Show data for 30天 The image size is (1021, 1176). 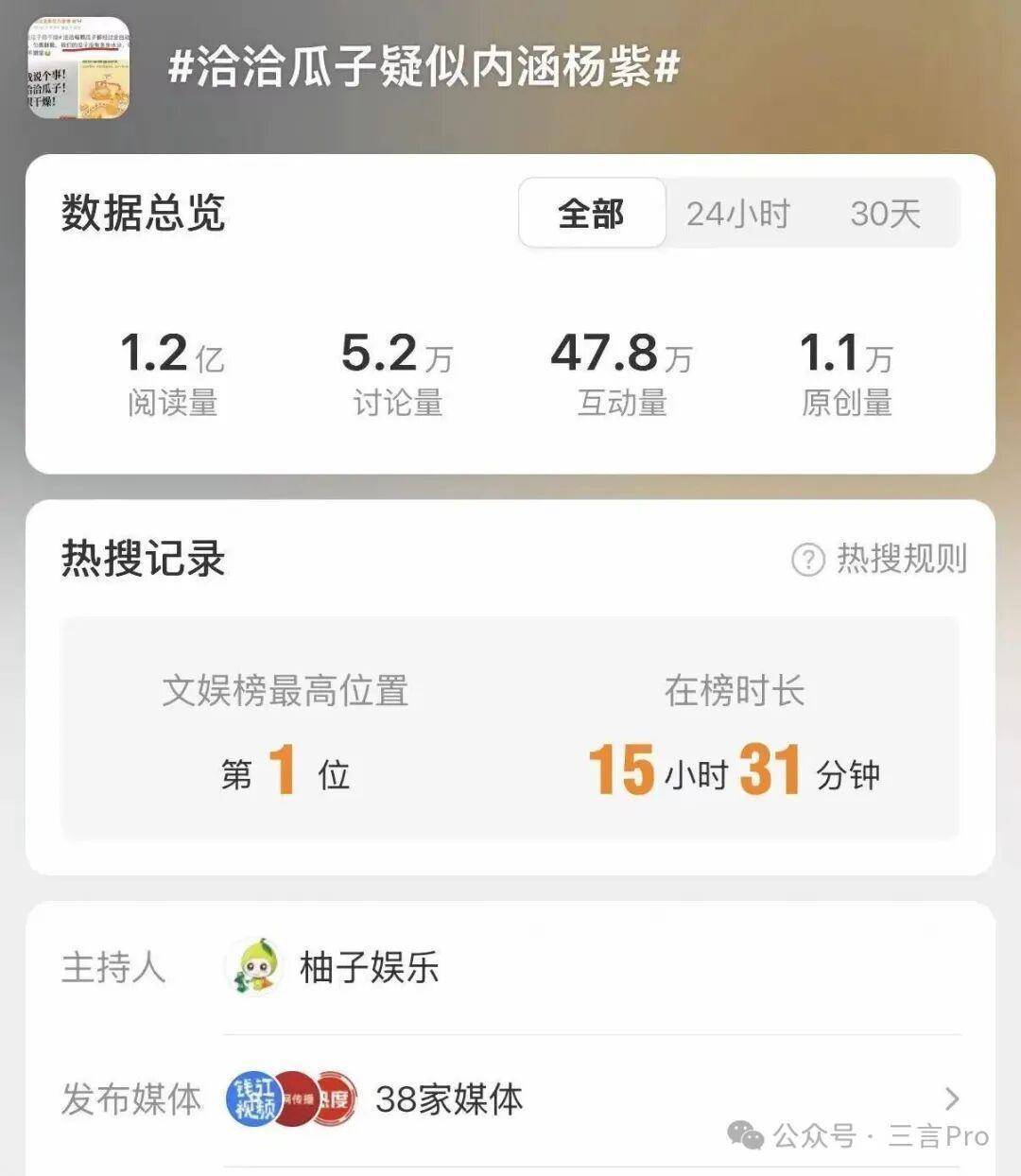pyautogui.click(x=885, y=214)
